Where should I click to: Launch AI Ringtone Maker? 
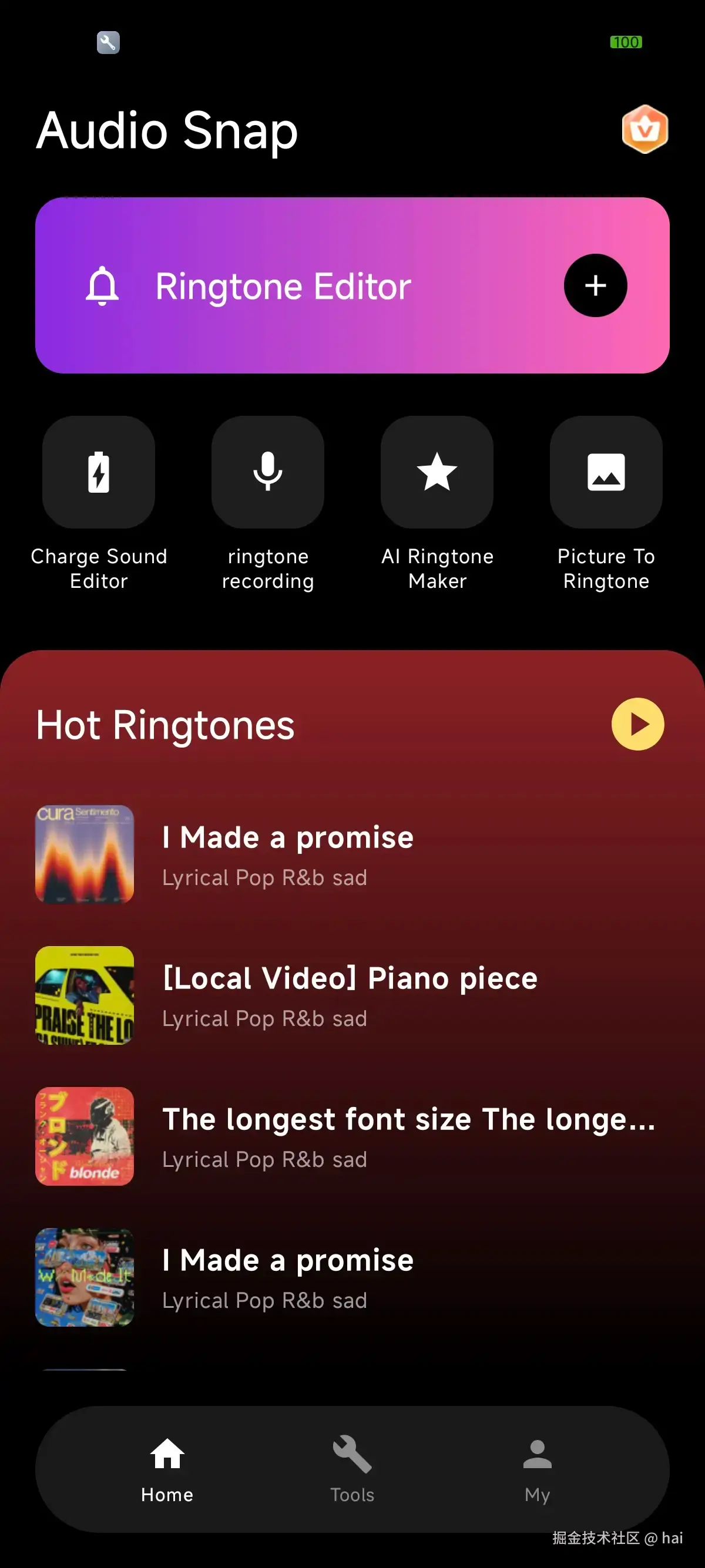coord(437,472)
